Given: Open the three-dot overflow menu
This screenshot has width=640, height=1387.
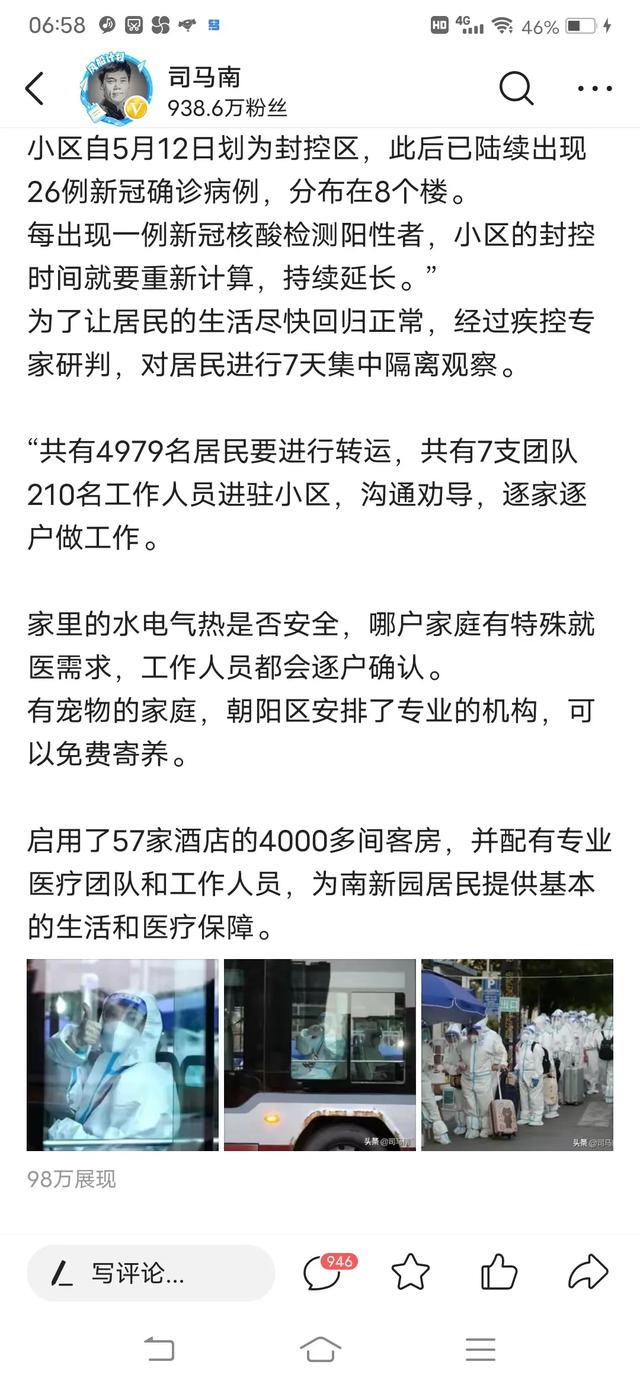Looking at the screenshot, I should [x=595, y=89].
